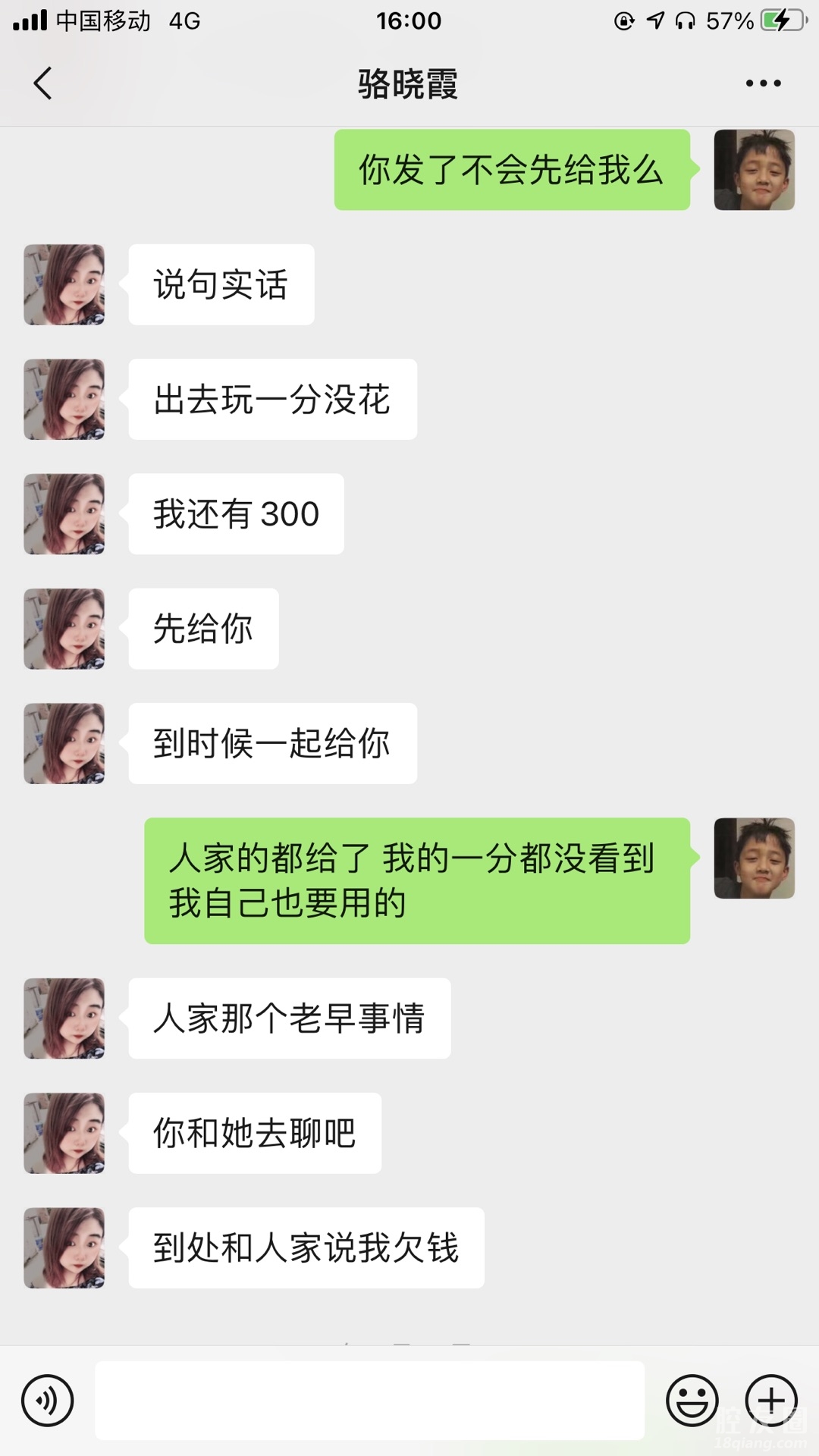Focus the message text field

tap(369, 1401)
